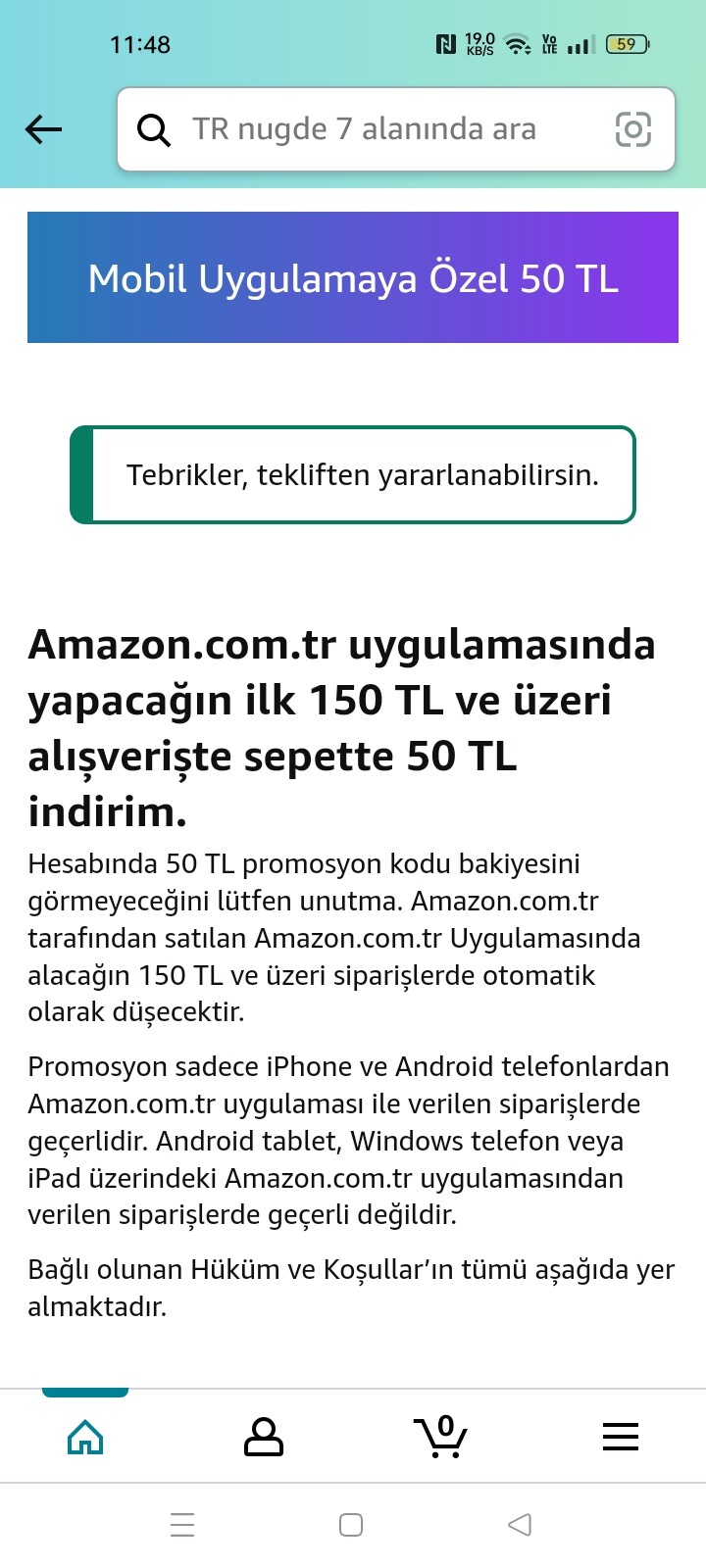
Task: Open the hamburger menu tab
Action: [x=621, y=1437]
